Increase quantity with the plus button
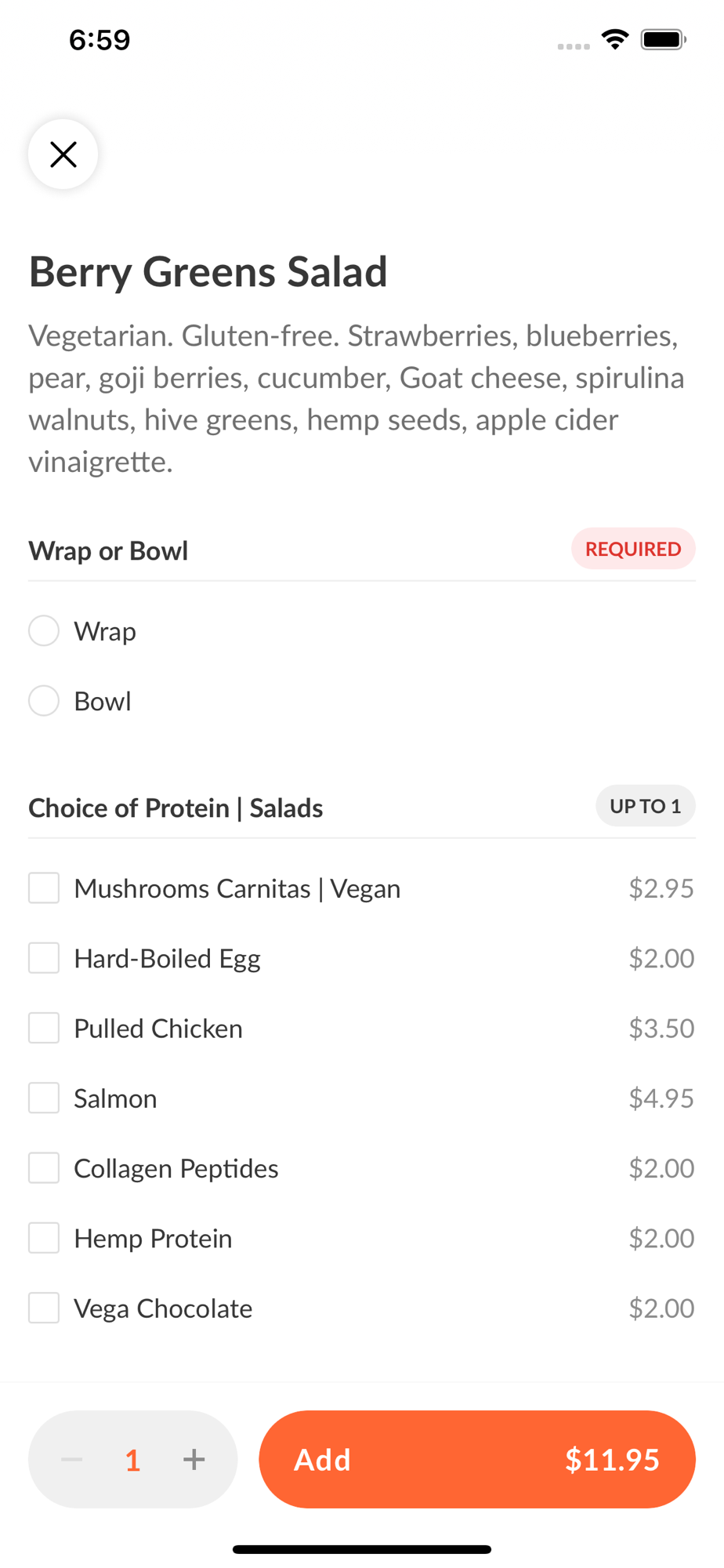Image resolution: width=724 pixels, height=1568 pixels. click(194, 1459)
